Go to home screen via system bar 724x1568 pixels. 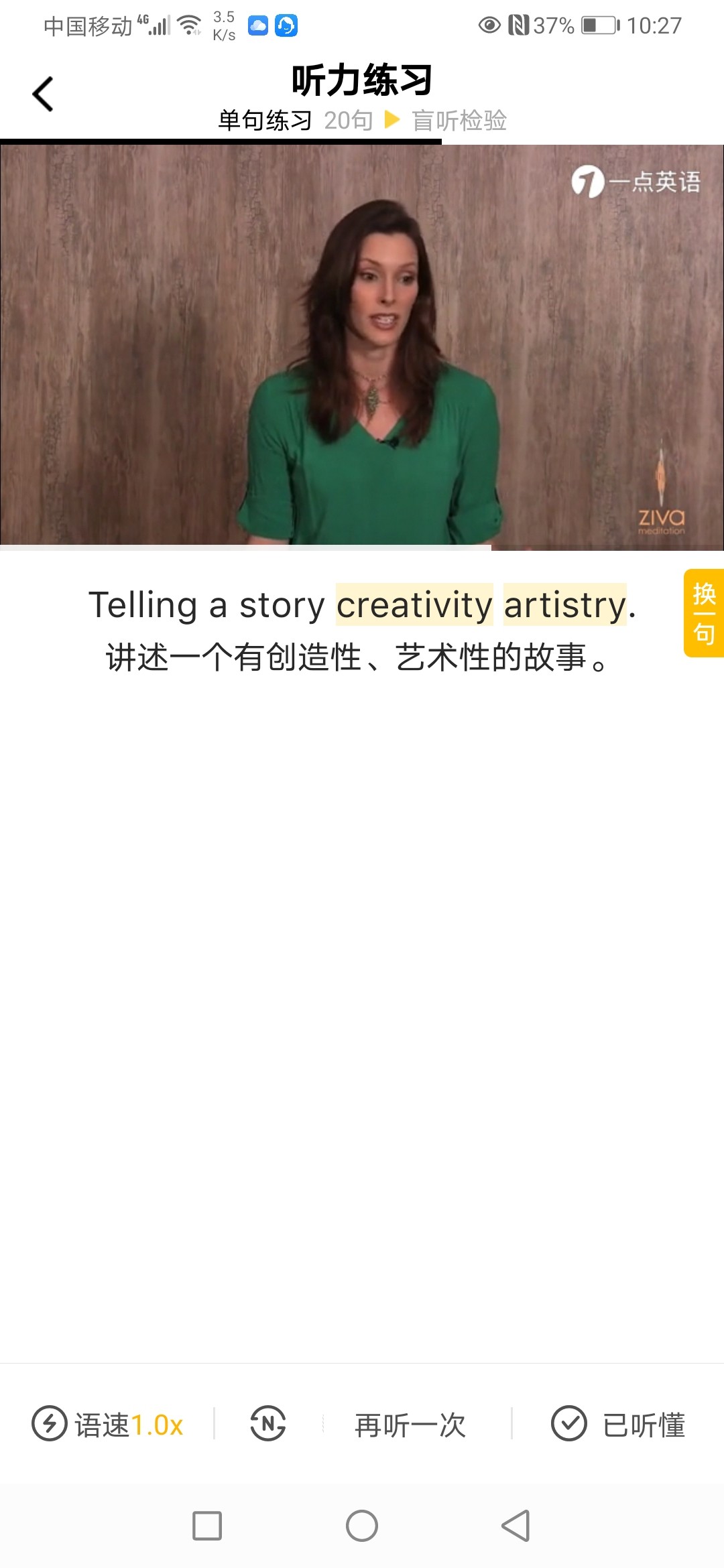point(362,1526)
